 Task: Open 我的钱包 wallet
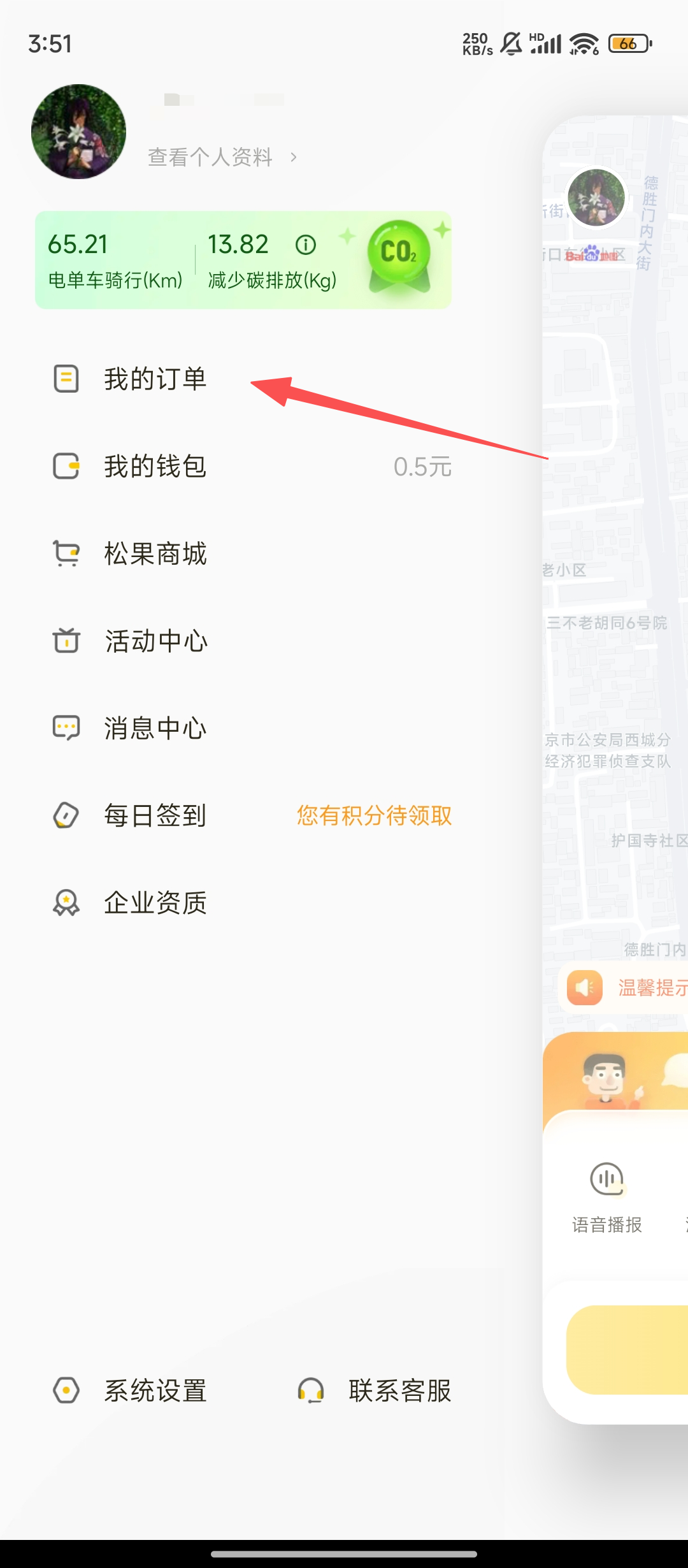pos(155,466)
